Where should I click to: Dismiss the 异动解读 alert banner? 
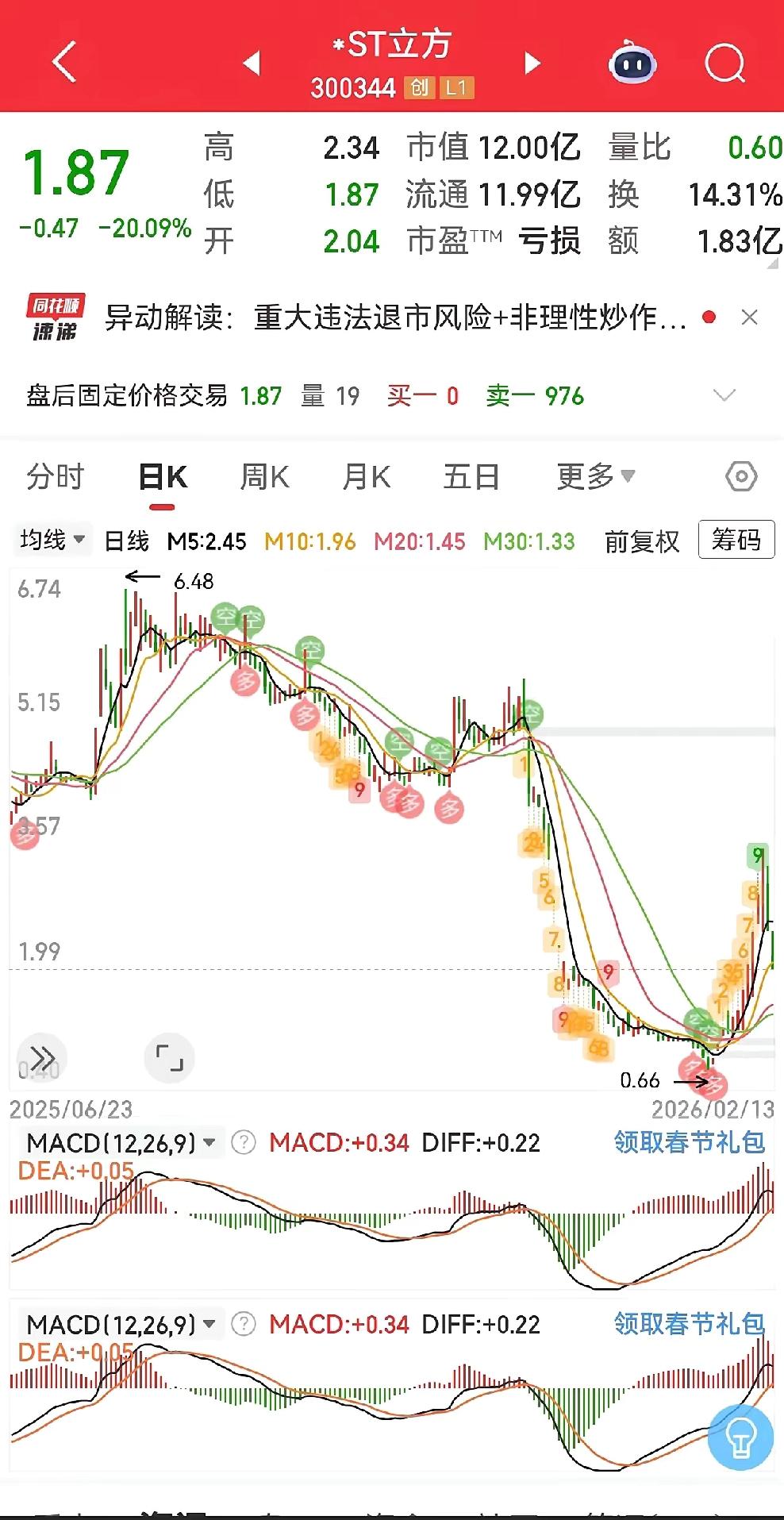750,317
